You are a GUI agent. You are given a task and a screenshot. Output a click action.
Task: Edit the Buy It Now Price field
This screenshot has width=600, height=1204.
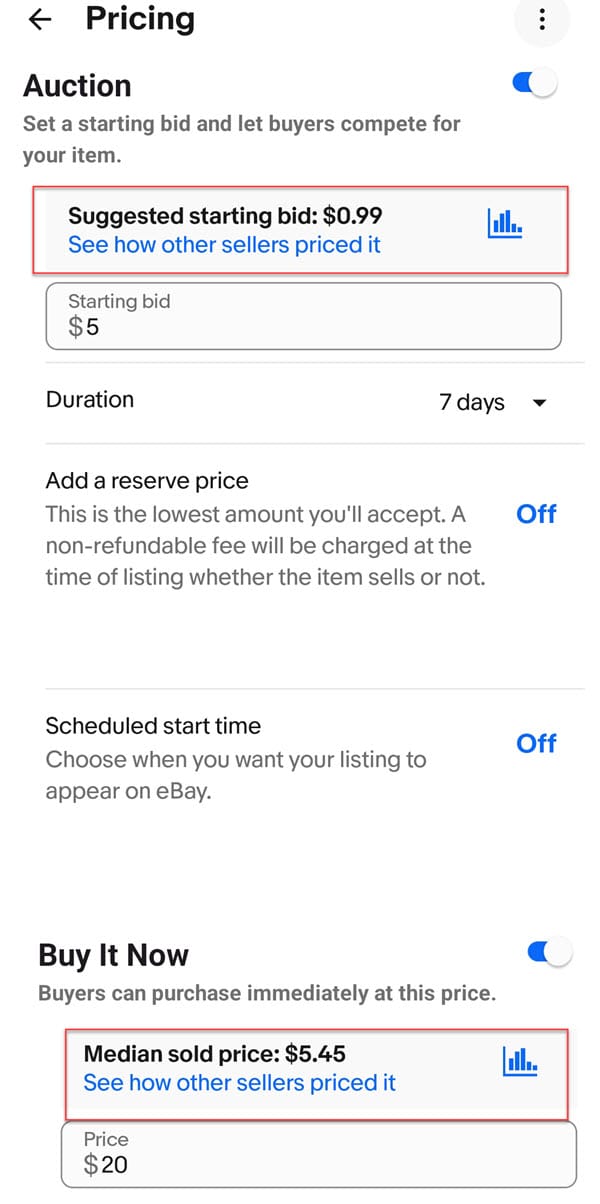319,1153
